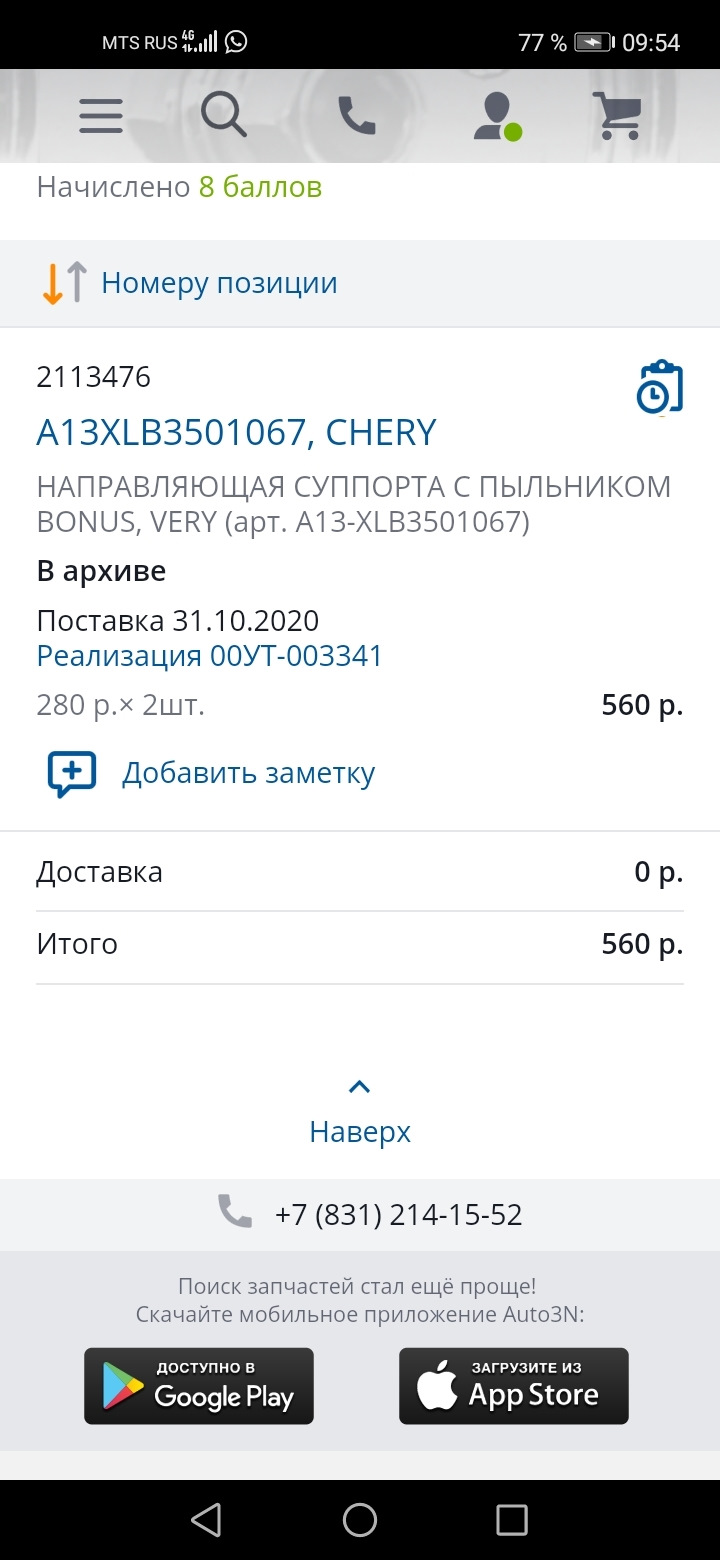Open part A13XLB3501067, CHERY link
The height and width of the screenshot is (1560, 720).
tap(236, 432)
